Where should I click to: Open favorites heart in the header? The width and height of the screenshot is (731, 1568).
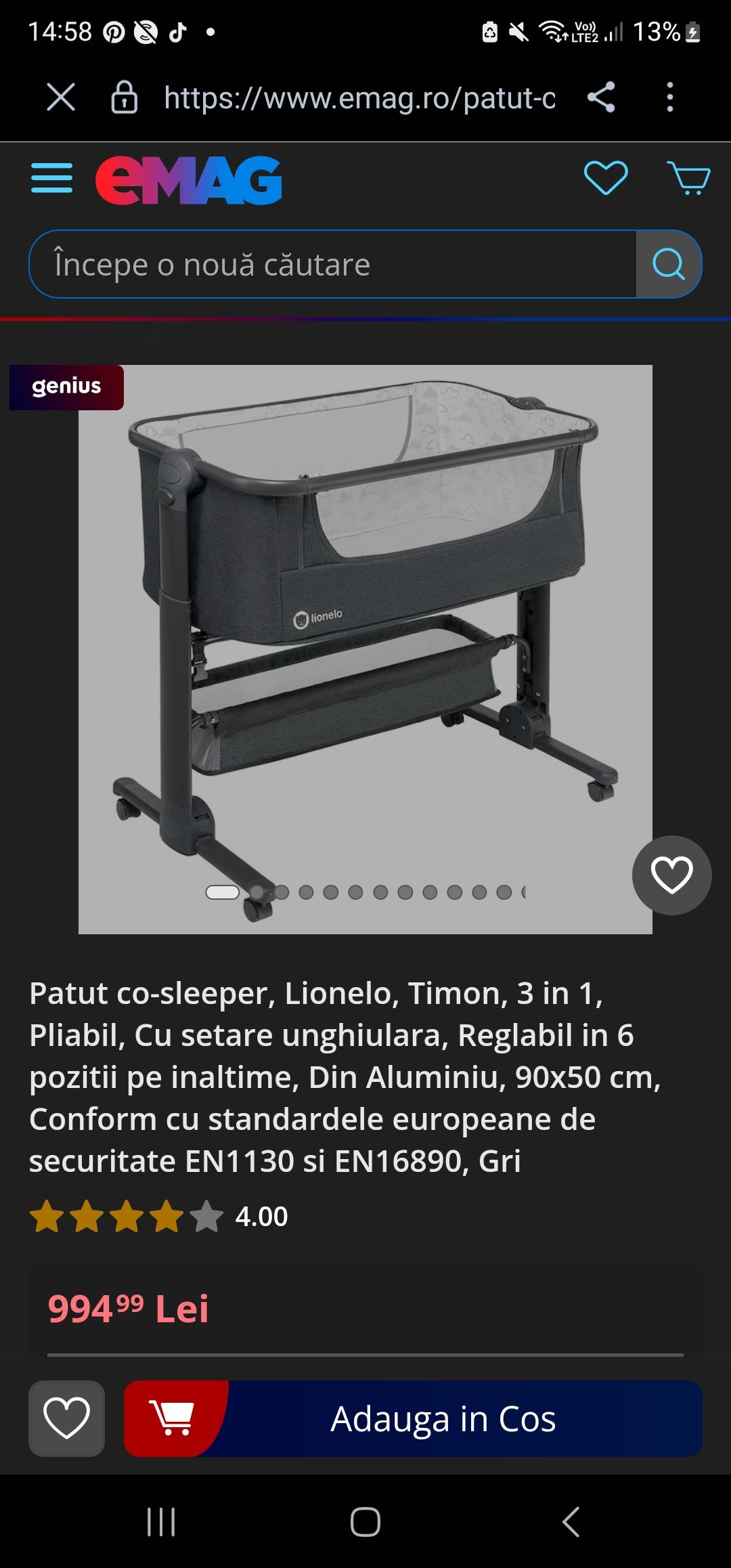[606, 178]
